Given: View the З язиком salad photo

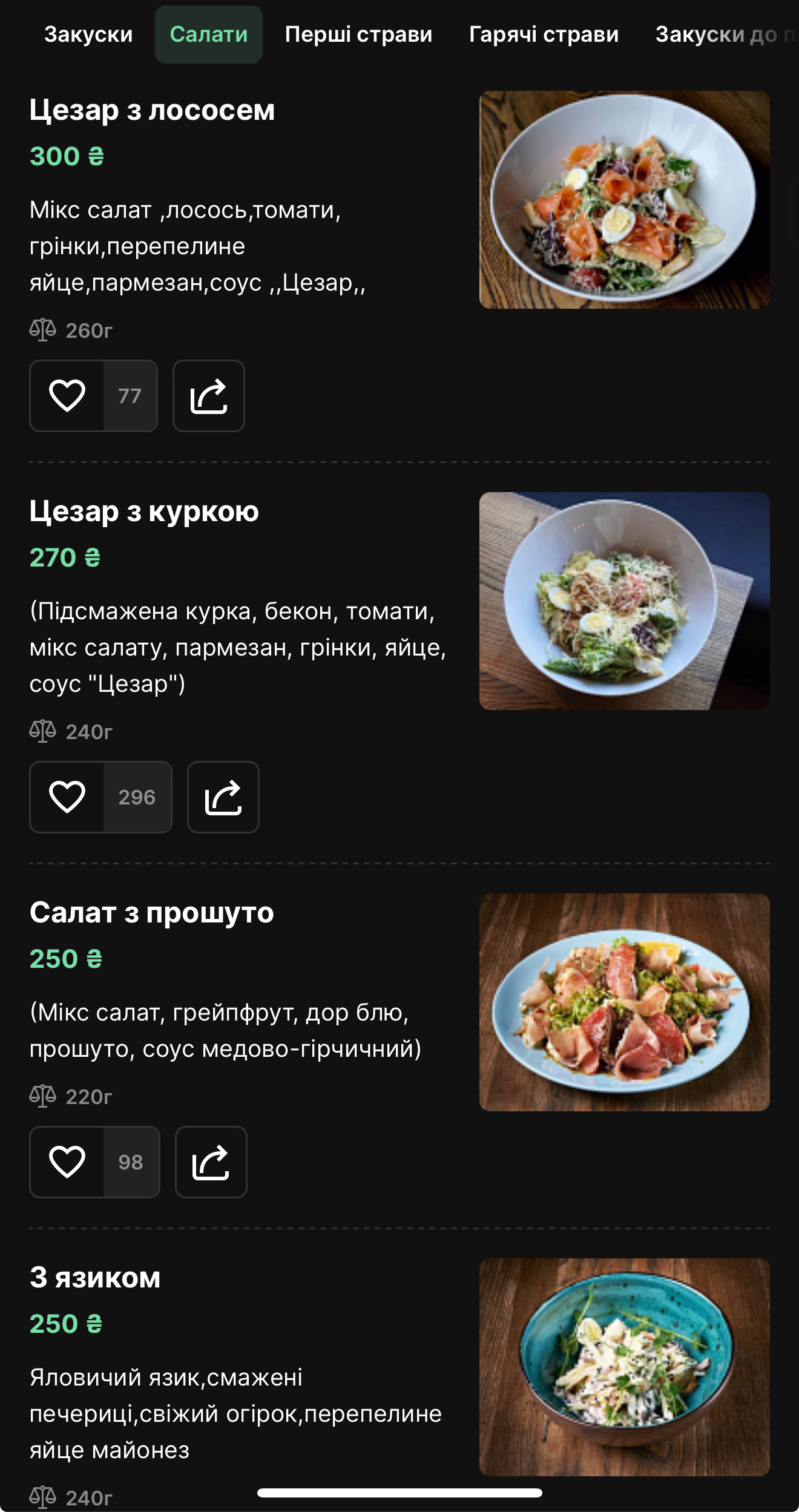Looking at the screenshot, I should click(x=625, y=1367).
